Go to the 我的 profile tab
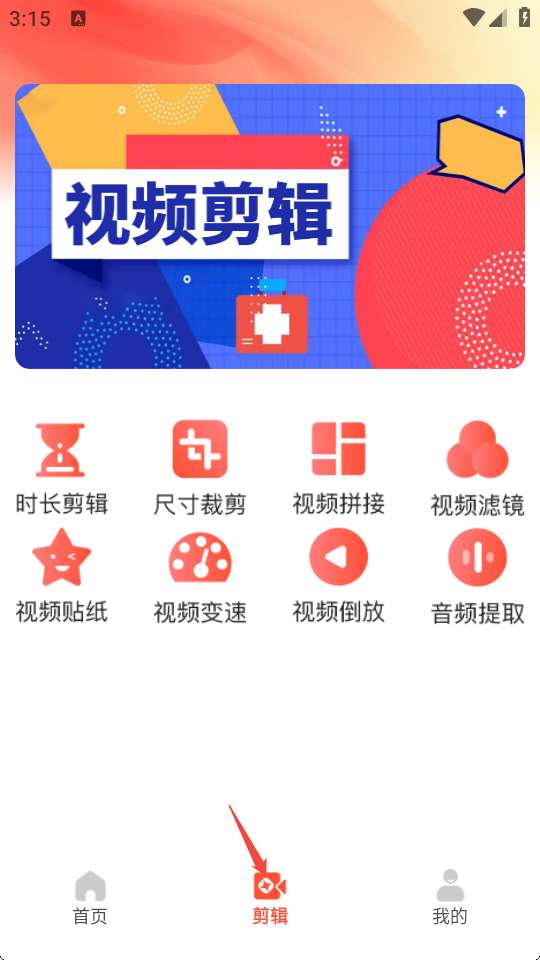The width and height of the screenshot is (540, 960). (450, 898)
